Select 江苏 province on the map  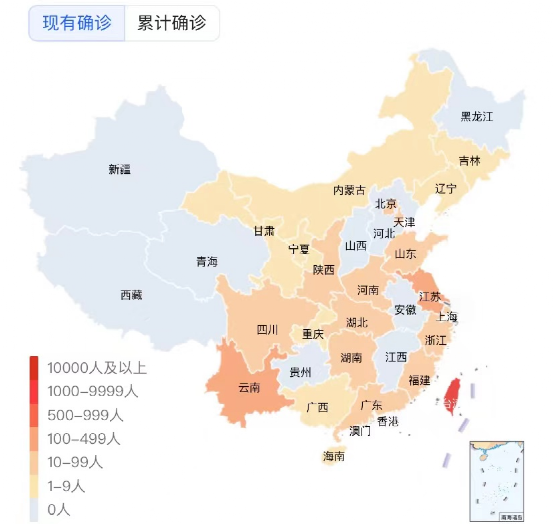[430, 296]
